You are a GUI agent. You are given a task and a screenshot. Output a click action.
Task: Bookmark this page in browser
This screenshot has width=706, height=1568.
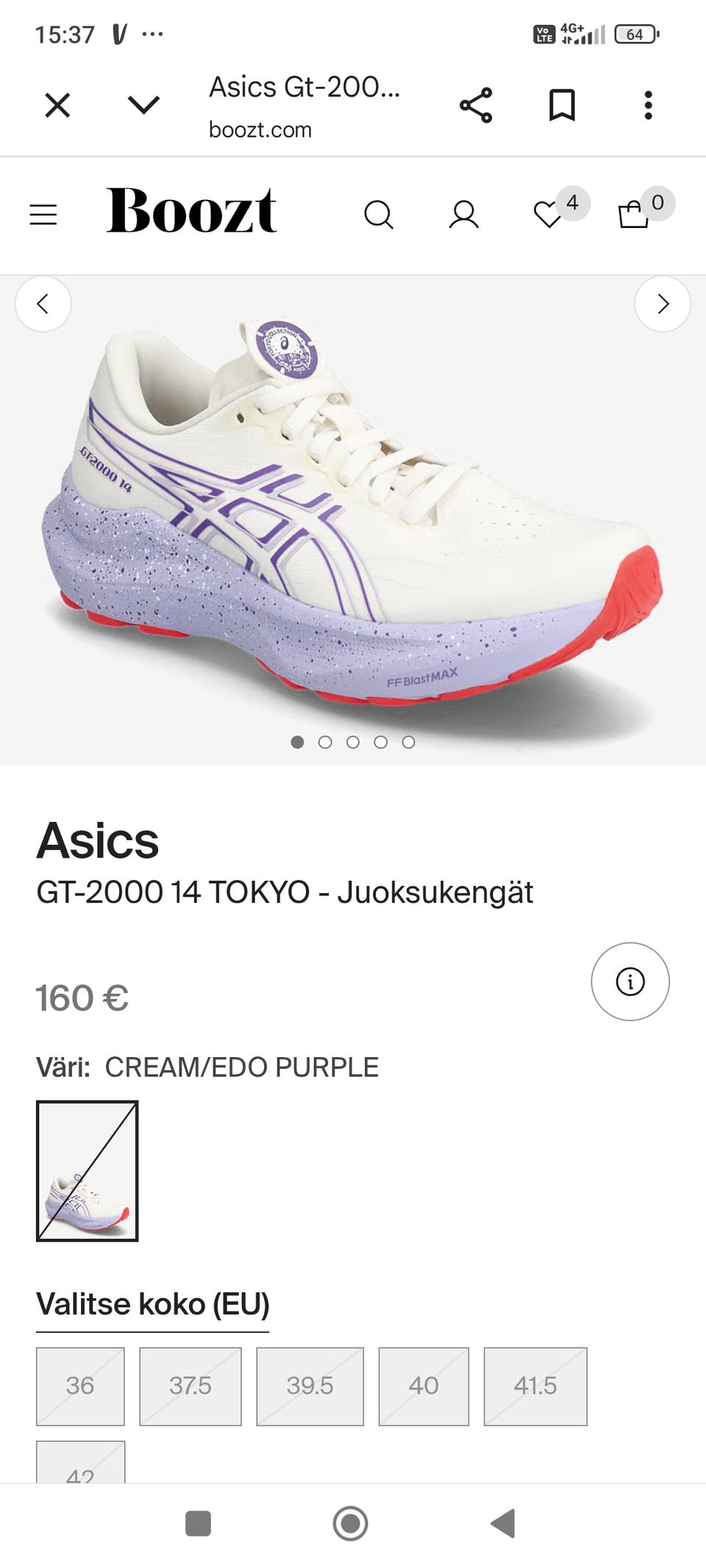(562, 105)
